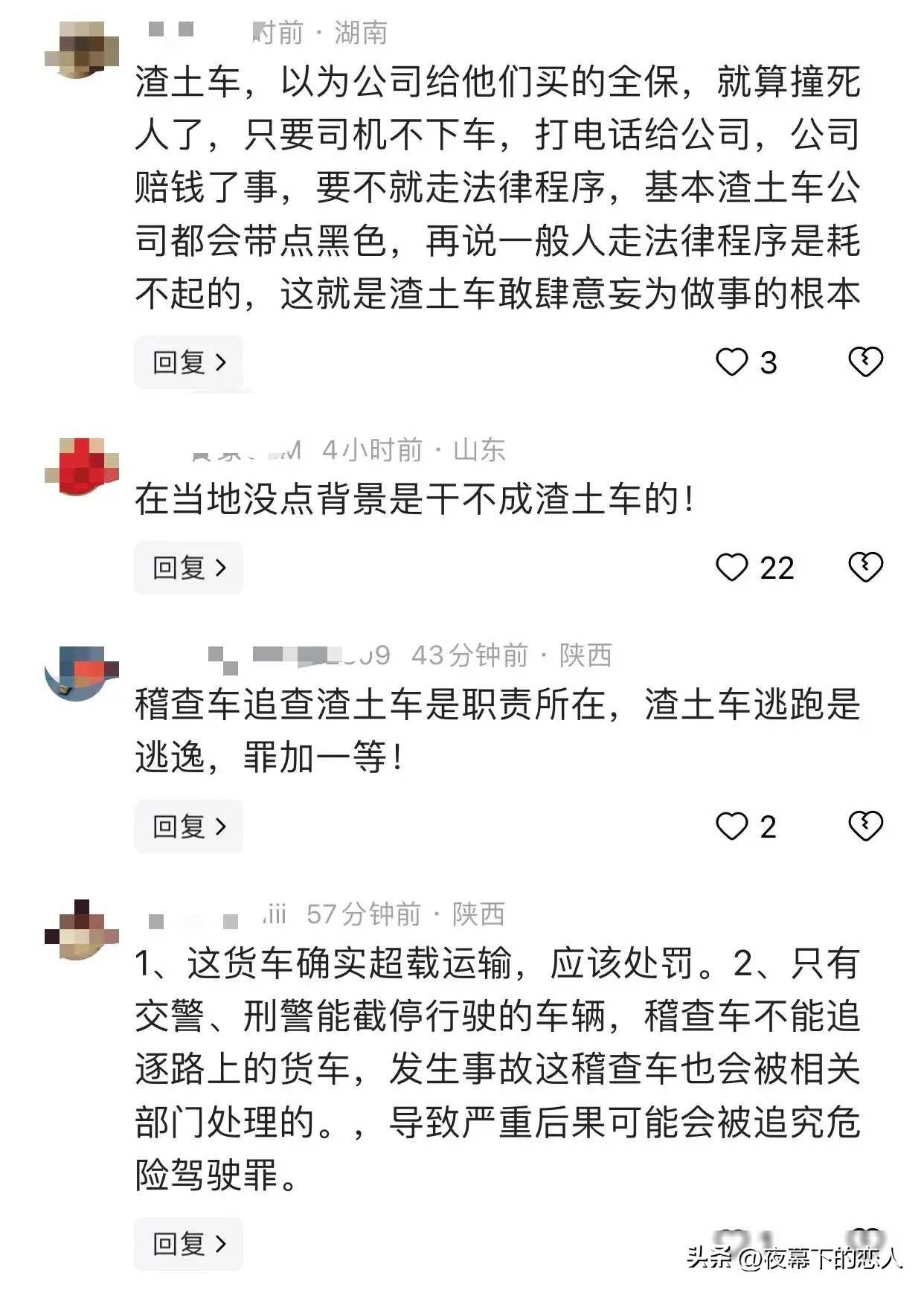Reply to the 57分钟前 Shaanxi comment
Image resolution: width=924 pixels, height=1290 pixels.
[188, 1243]
